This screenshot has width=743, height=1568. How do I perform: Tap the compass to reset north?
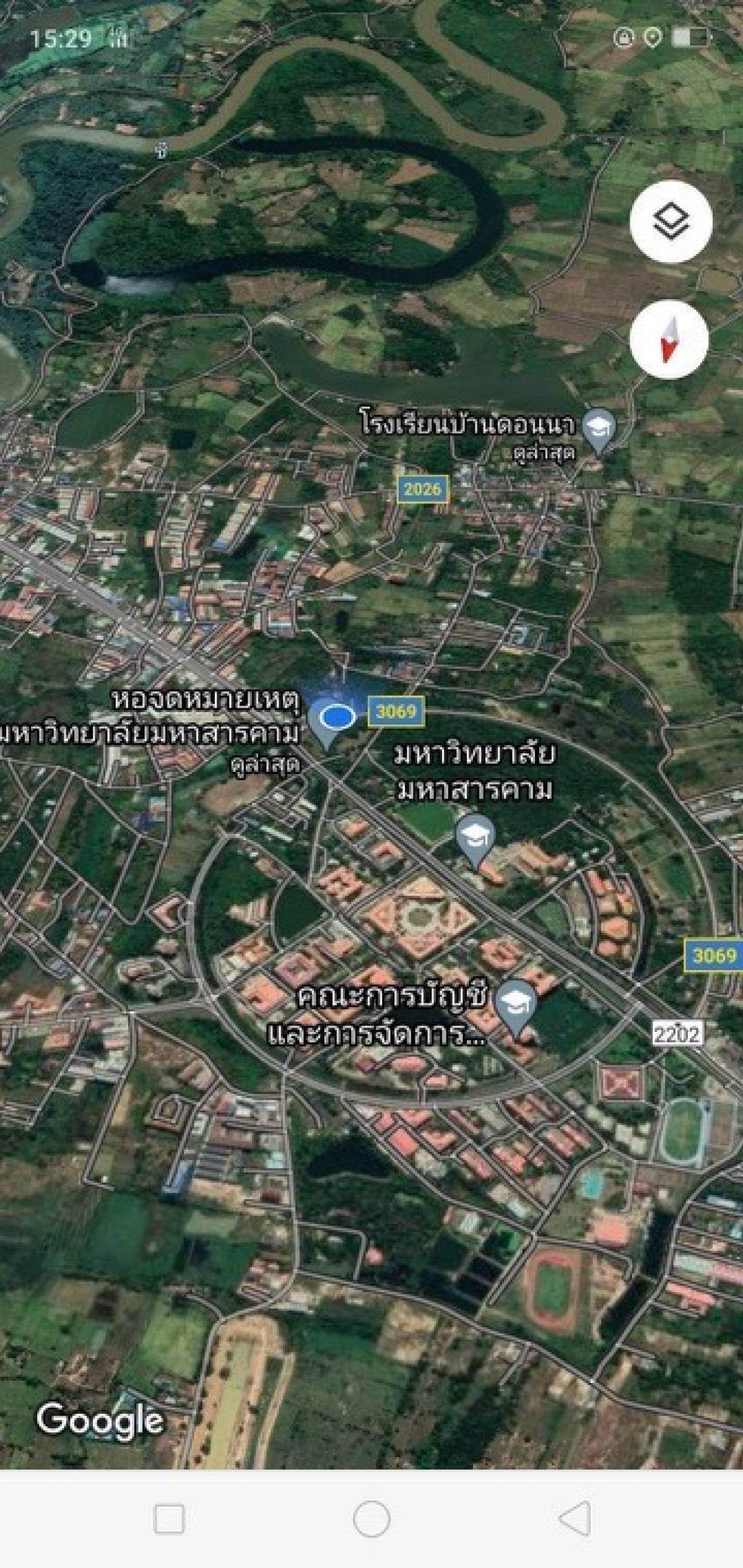[669, 339]
